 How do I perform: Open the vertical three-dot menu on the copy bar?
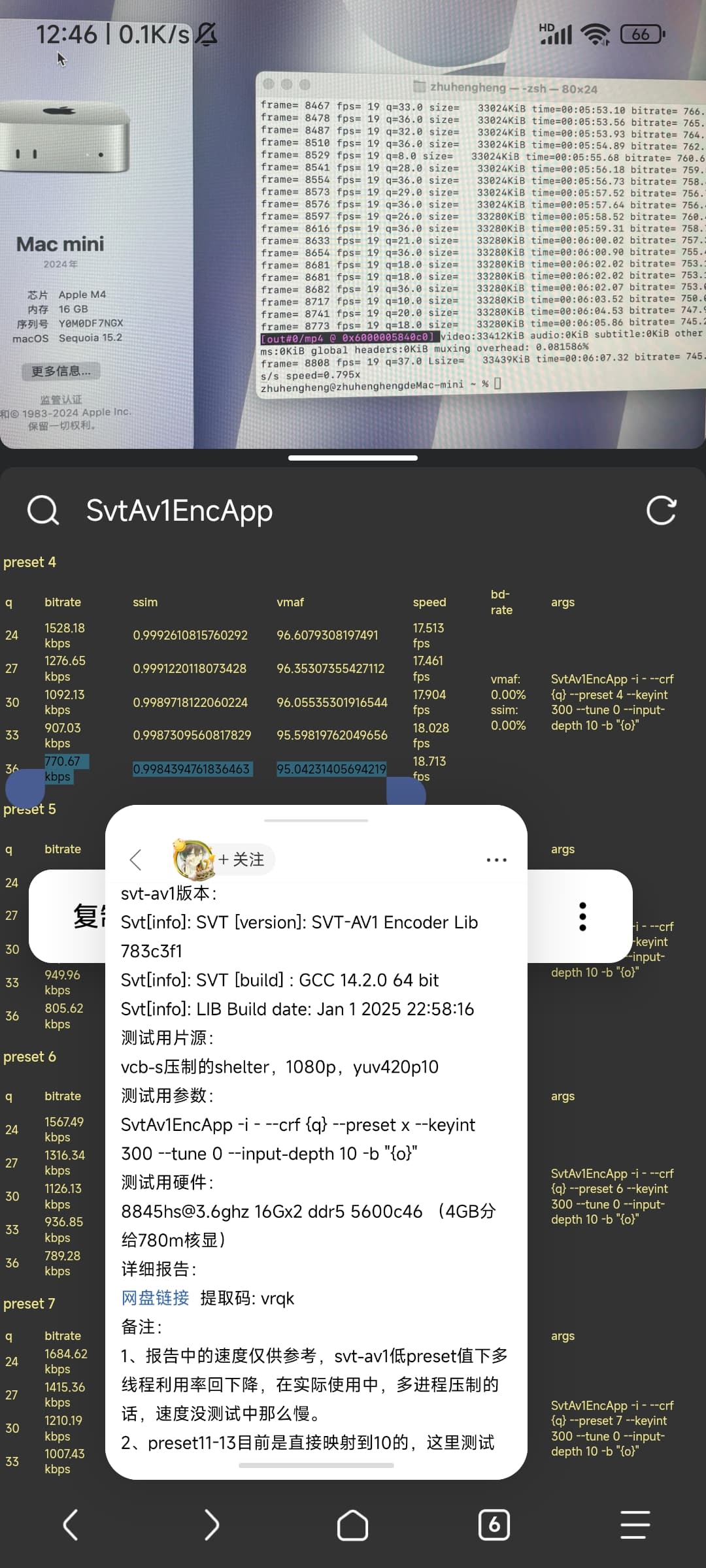[x=583, y=917]
